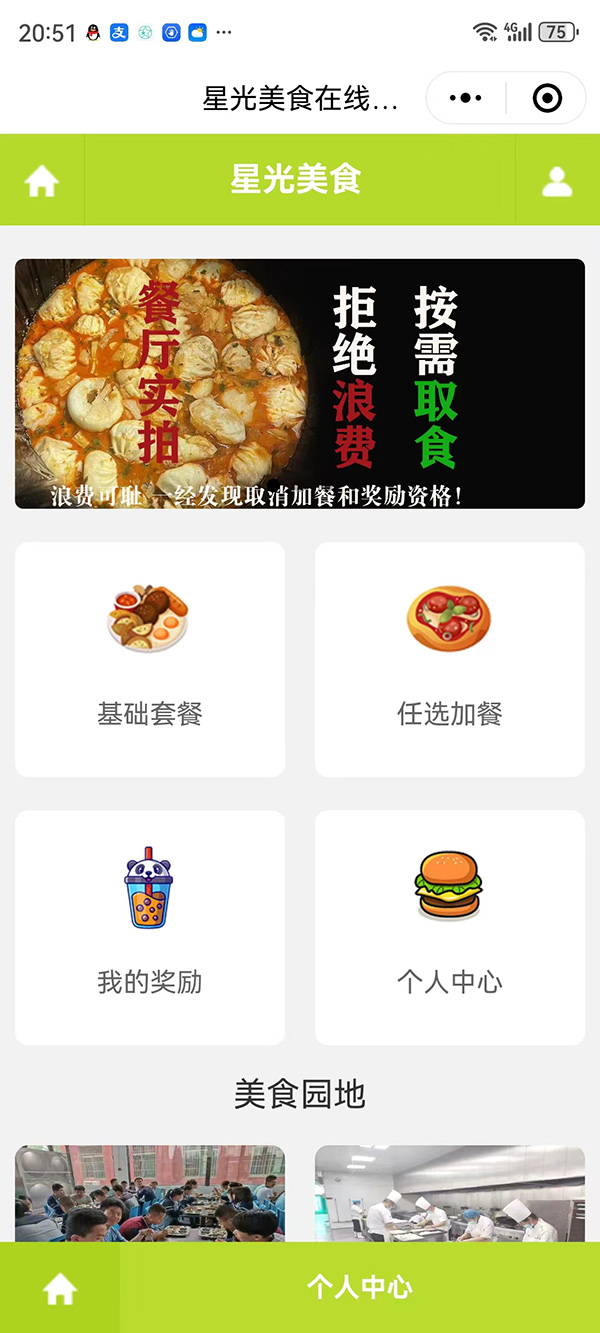Open the kitchen chefs photo
This screenshot has height=1333, width=600.
(x=450, y=1193)
